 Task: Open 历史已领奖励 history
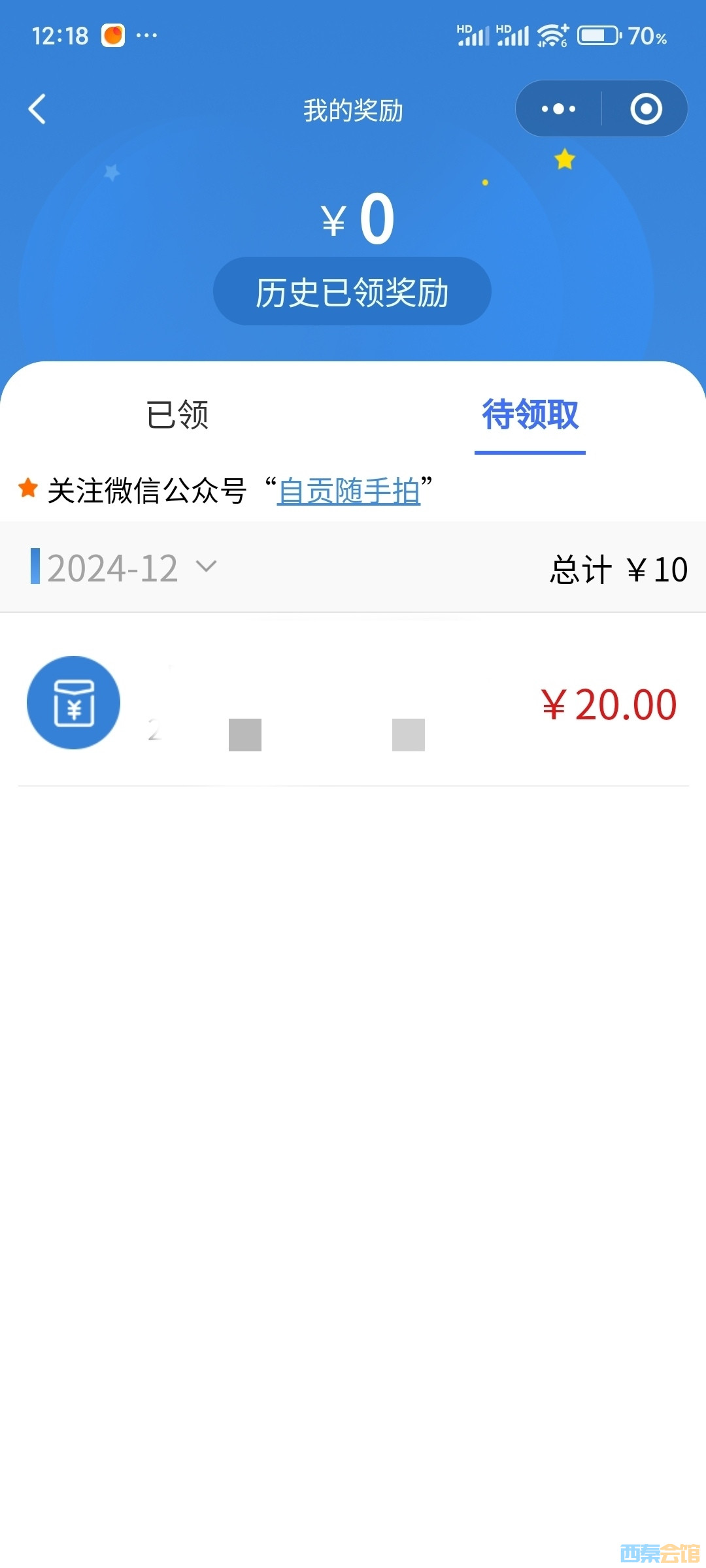coord(352,291)
